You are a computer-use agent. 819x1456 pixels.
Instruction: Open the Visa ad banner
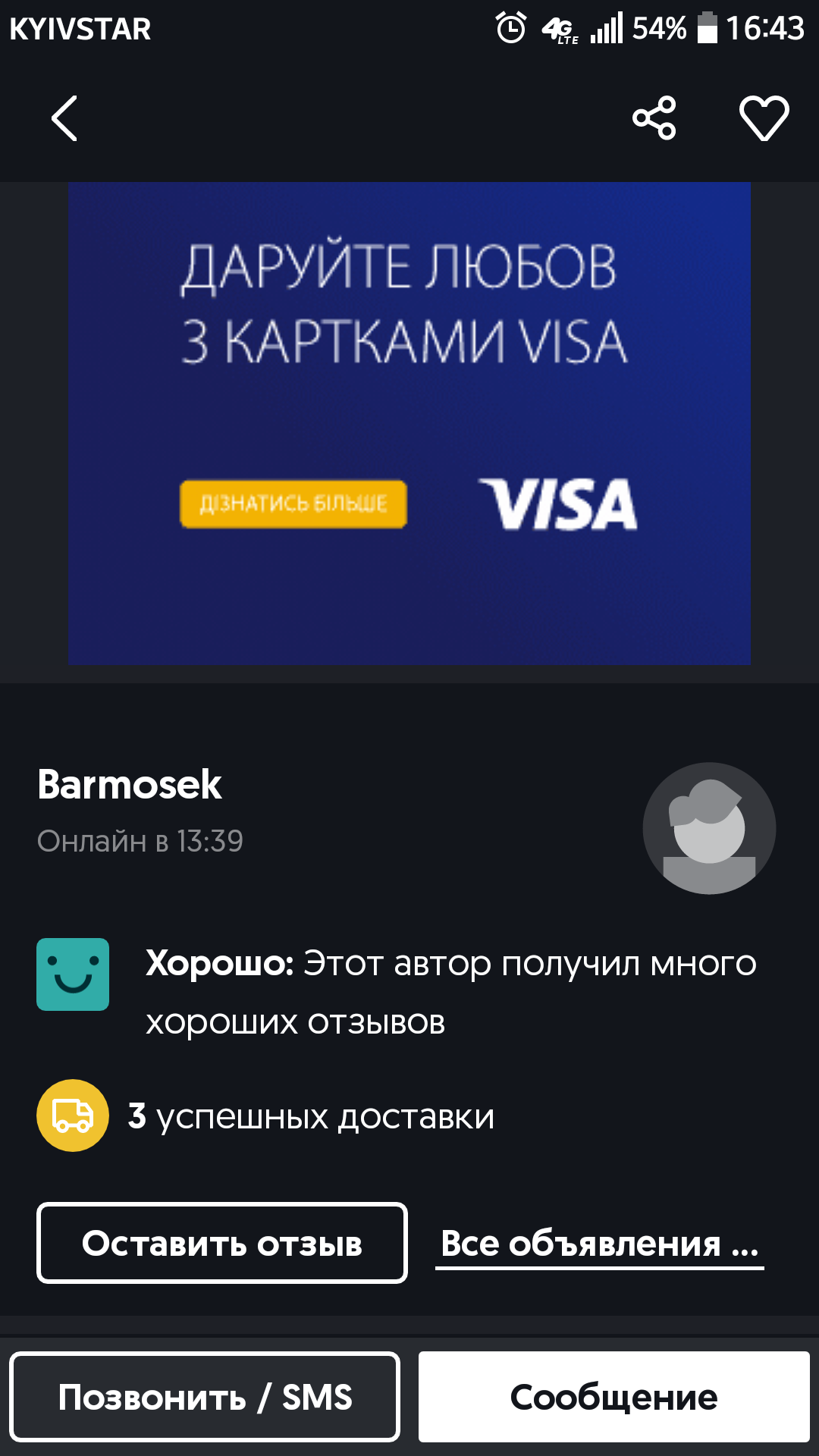tap(409, 423)
